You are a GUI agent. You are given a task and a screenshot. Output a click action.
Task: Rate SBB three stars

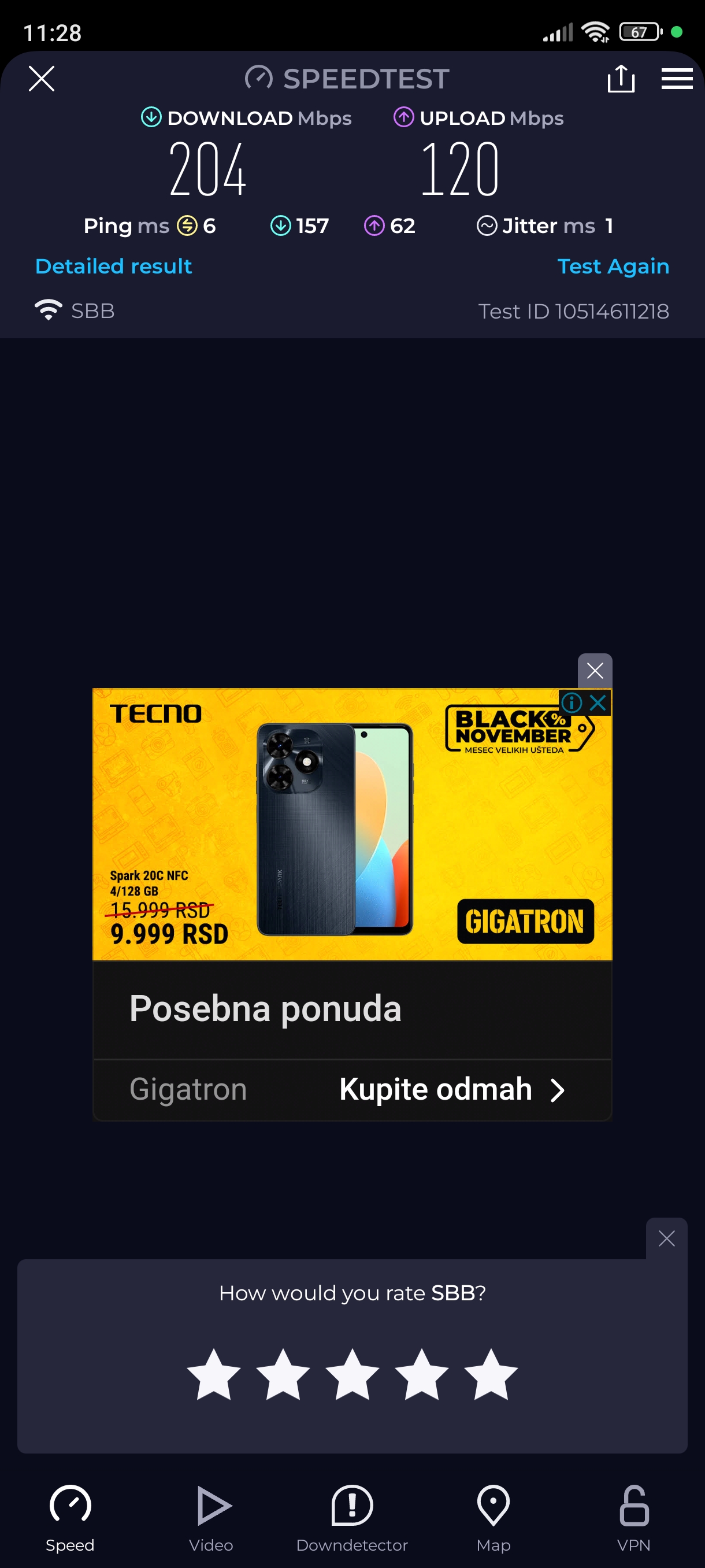tap(352, 1375)
